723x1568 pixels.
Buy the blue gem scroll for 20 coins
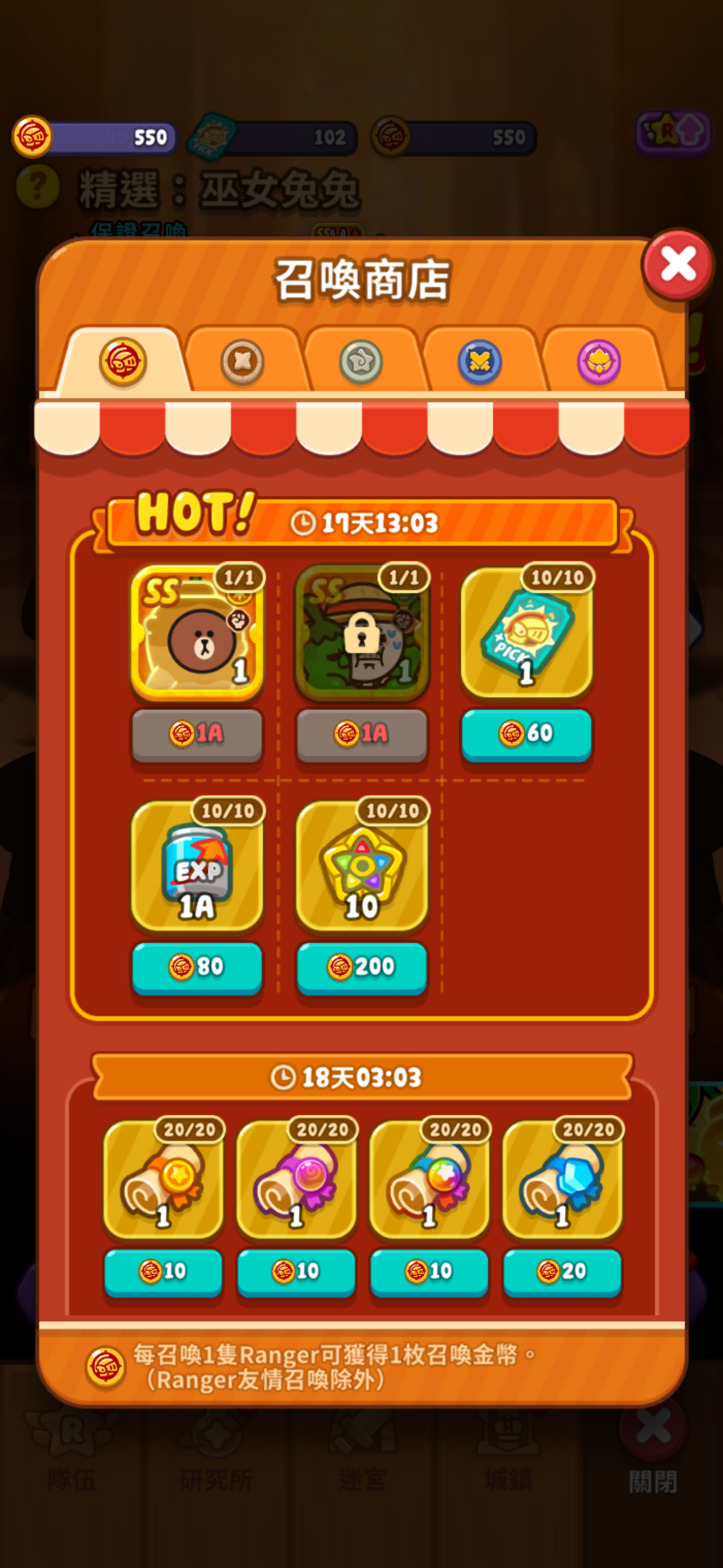point(562,1271)
